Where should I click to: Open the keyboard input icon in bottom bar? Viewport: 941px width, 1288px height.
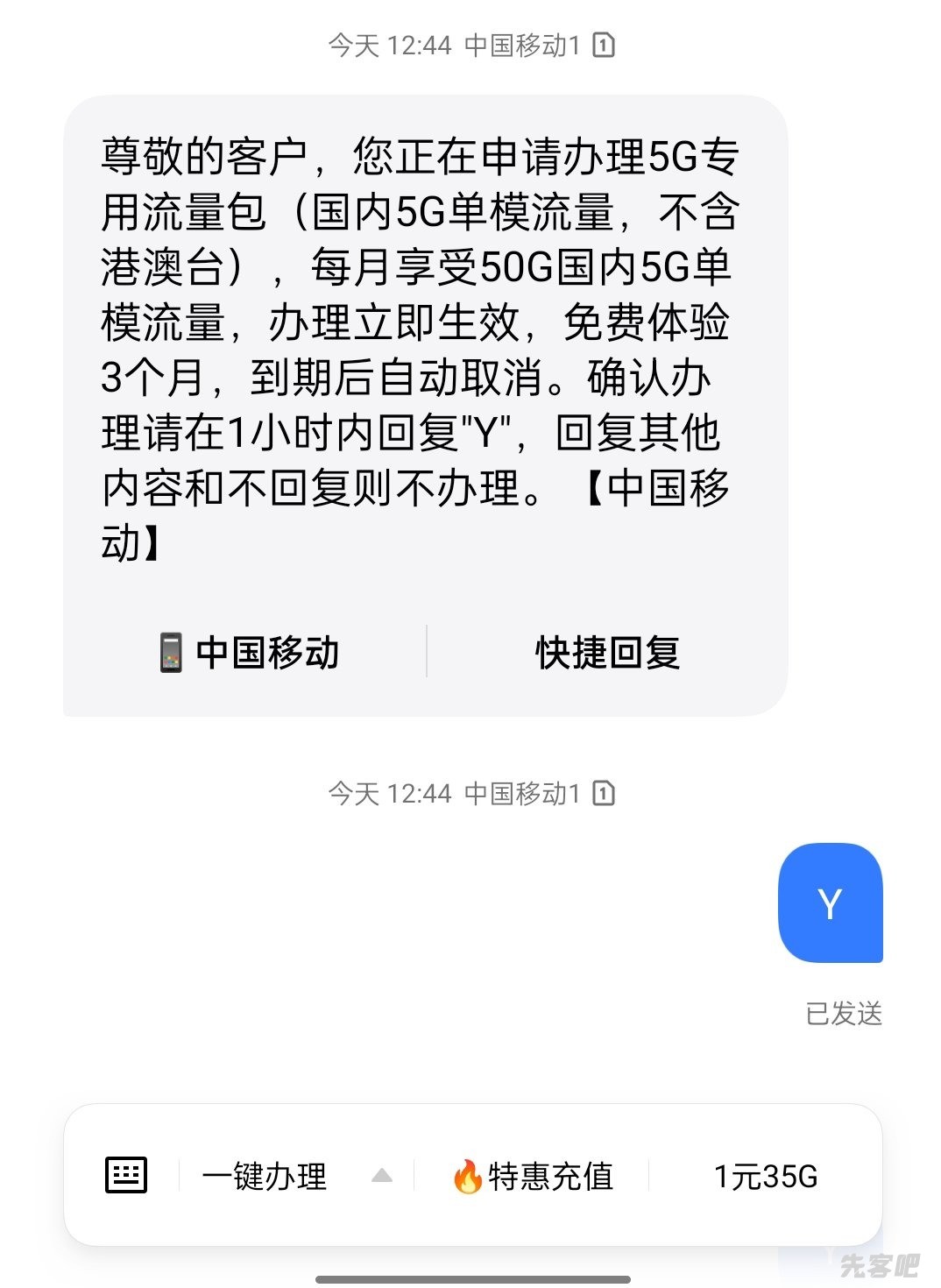tap(127, 1178)
